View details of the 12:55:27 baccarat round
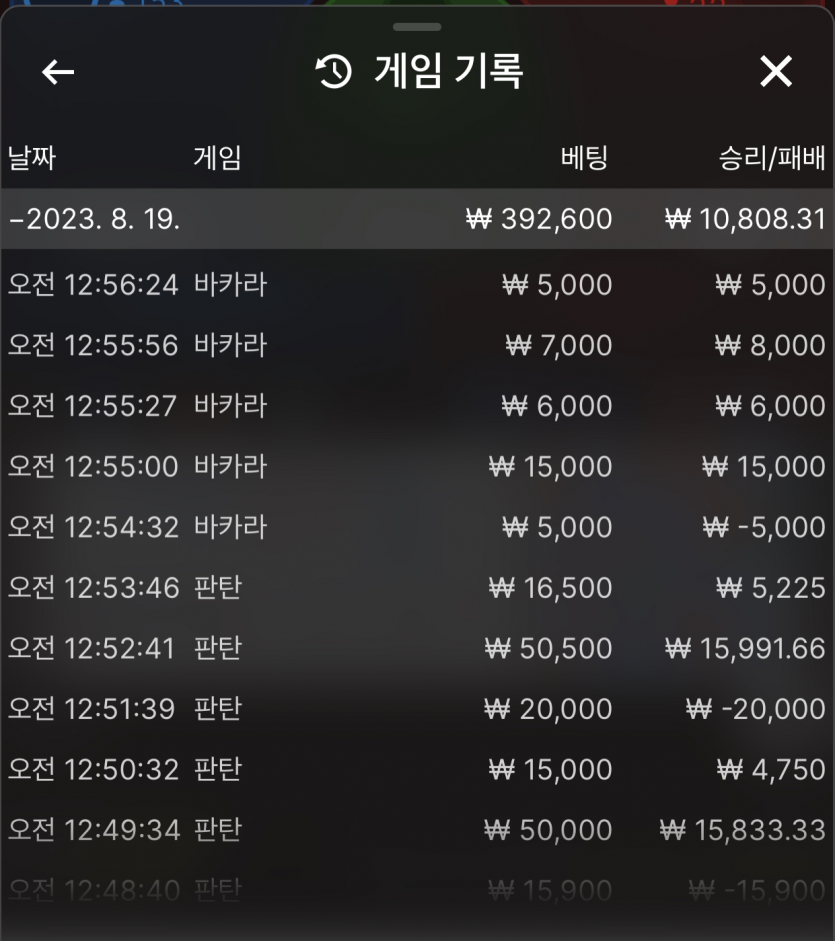This screenshot has height=941, width=835. click(x=417, y=406)
